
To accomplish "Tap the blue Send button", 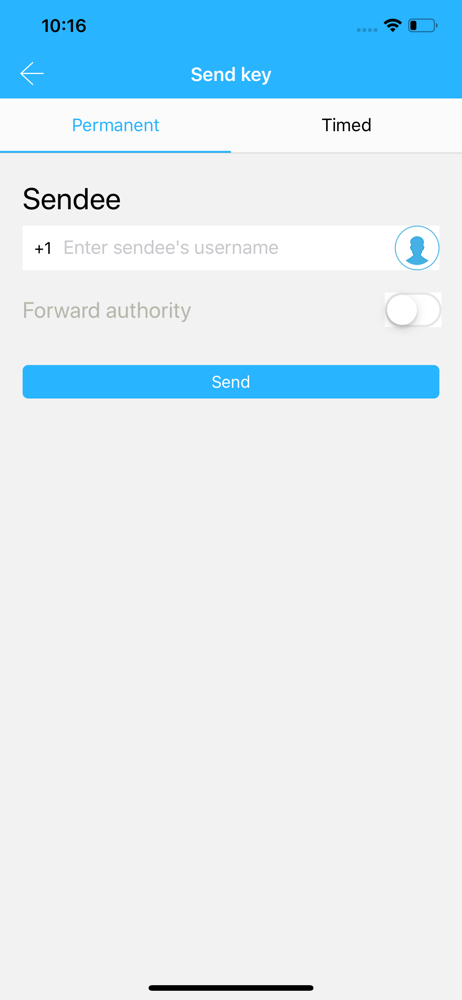I will point(231,382).
